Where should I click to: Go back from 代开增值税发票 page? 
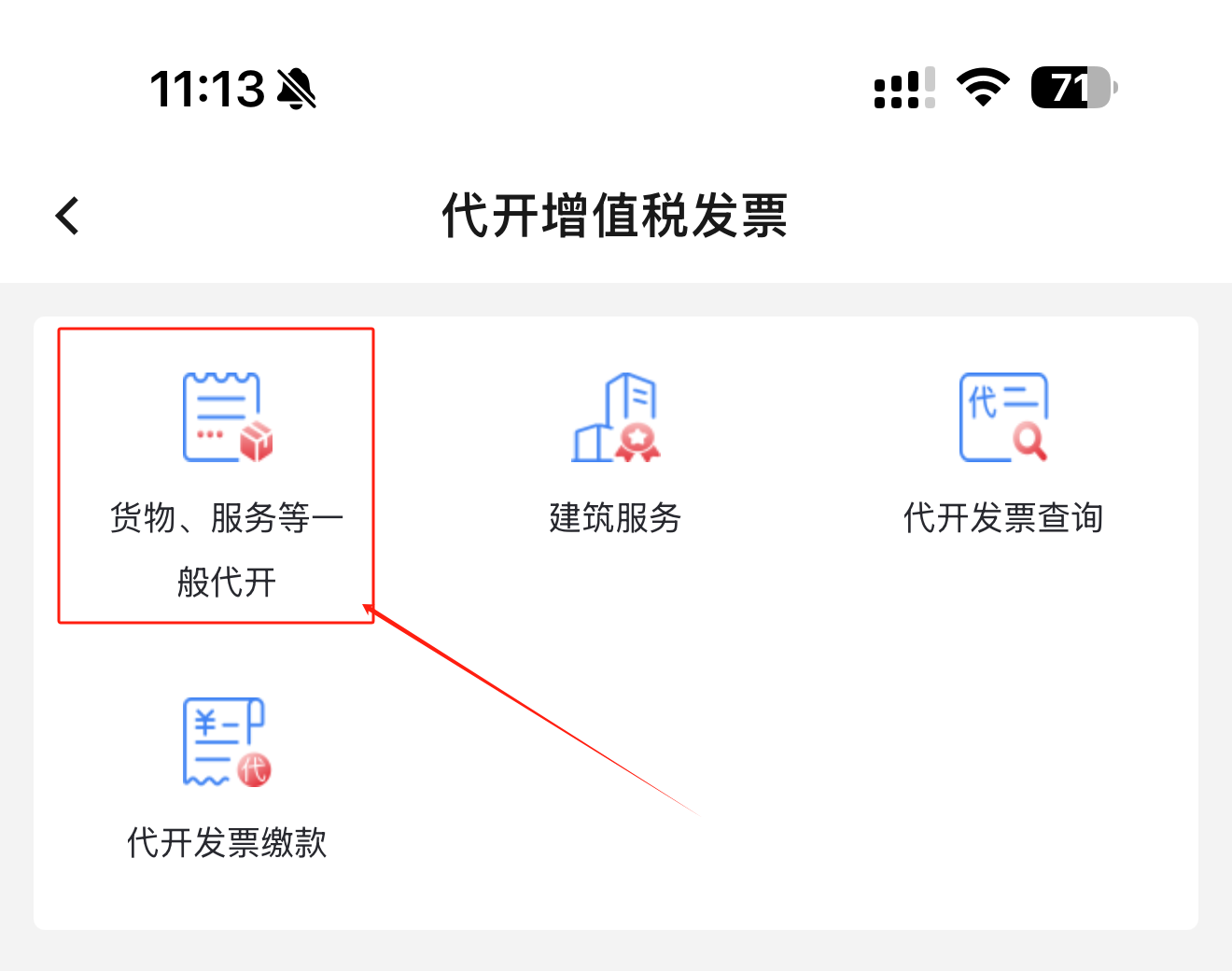68,216
